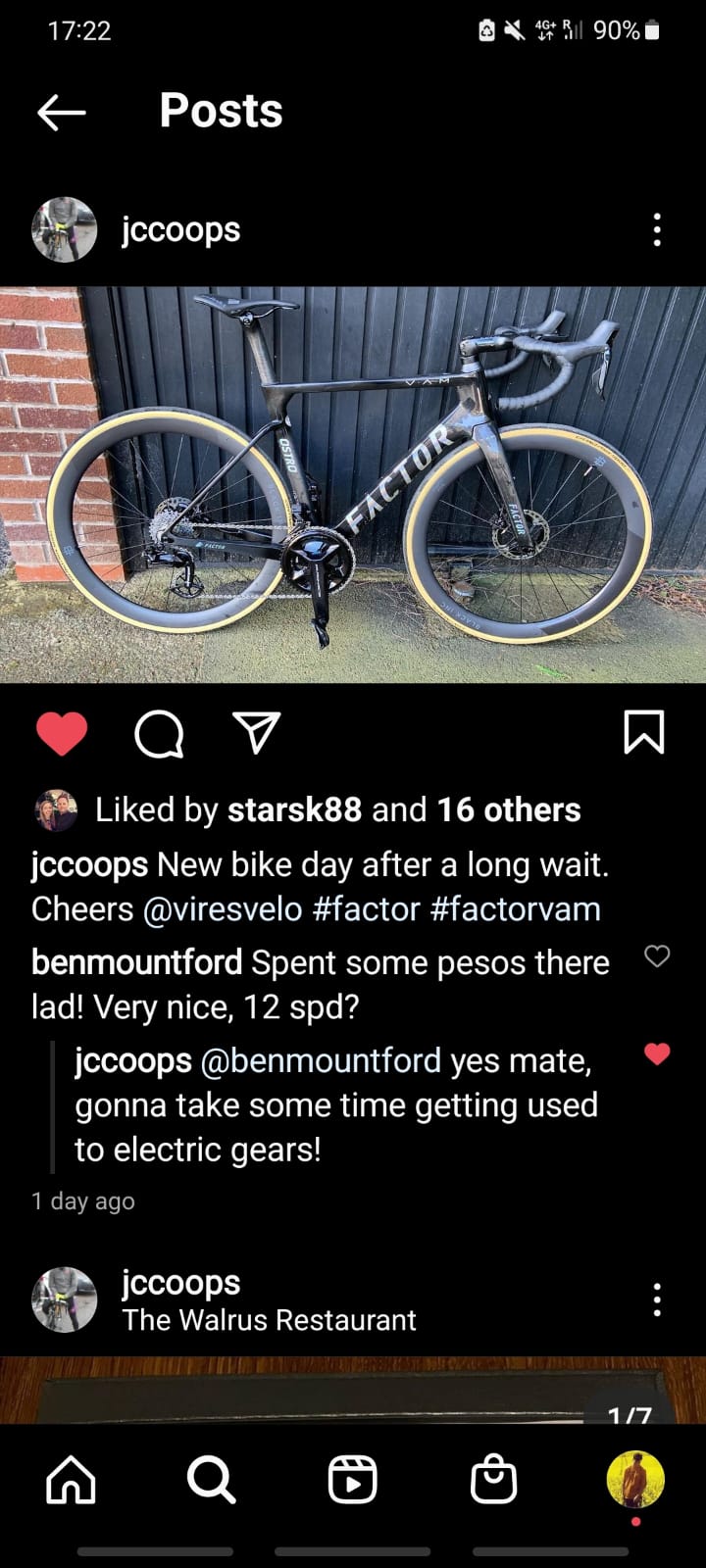Share the bike post via send icon
Screen dimensions: 706x1568
[257, 732]
